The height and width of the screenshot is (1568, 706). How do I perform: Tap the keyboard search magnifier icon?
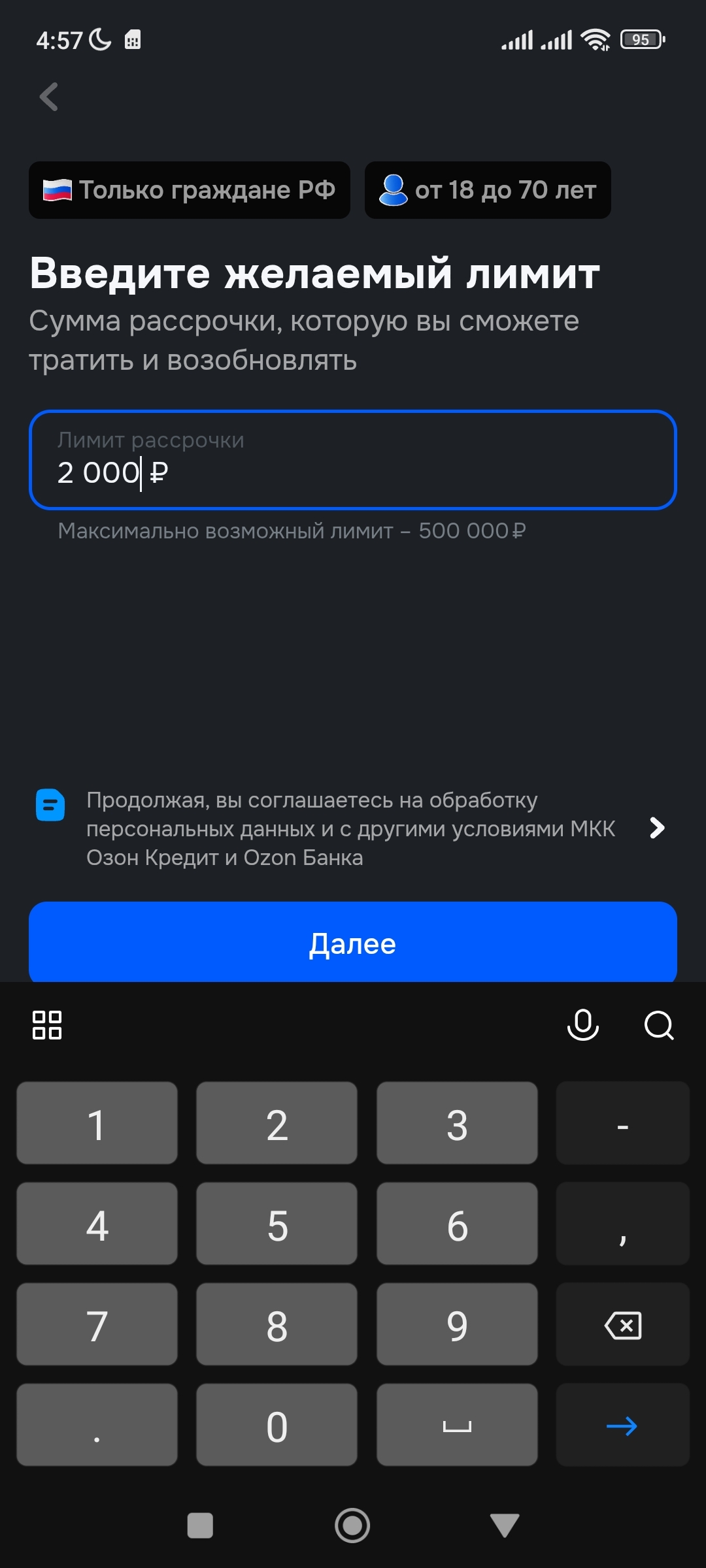point(658,1024)
